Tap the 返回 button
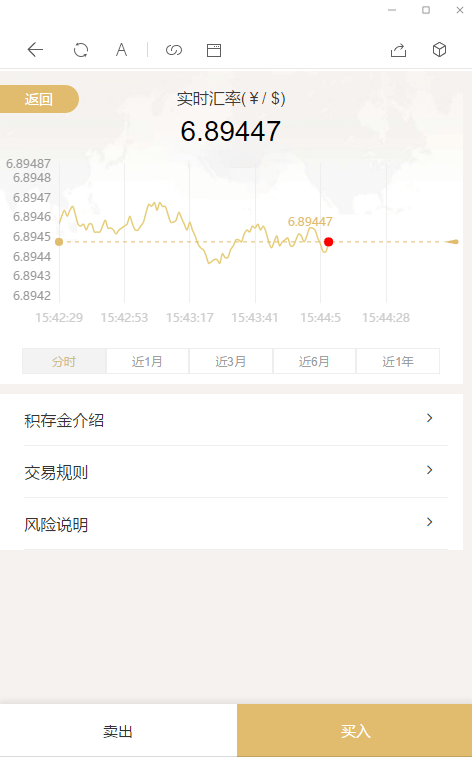 (x=39, y=99)
